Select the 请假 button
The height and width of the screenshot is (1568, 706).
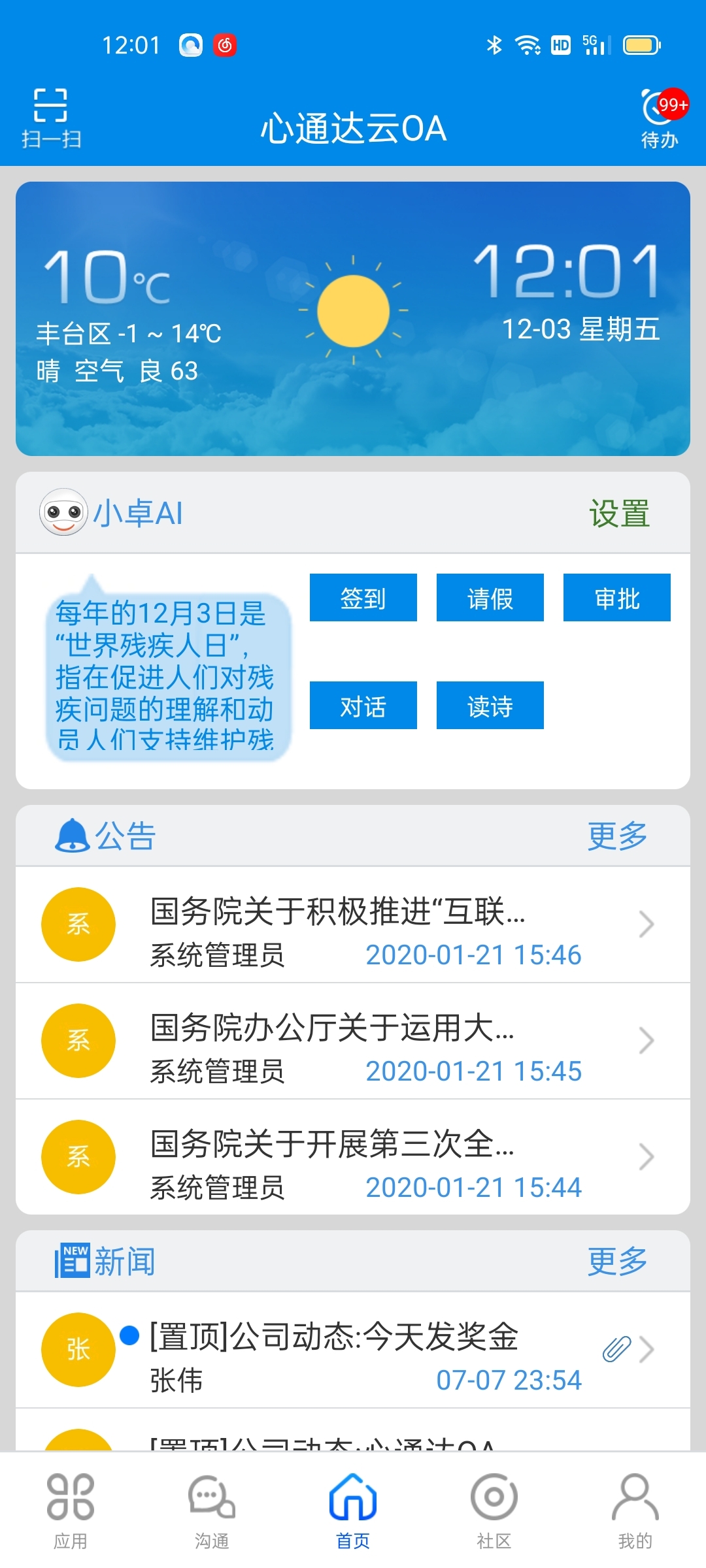tap(490, 598)
